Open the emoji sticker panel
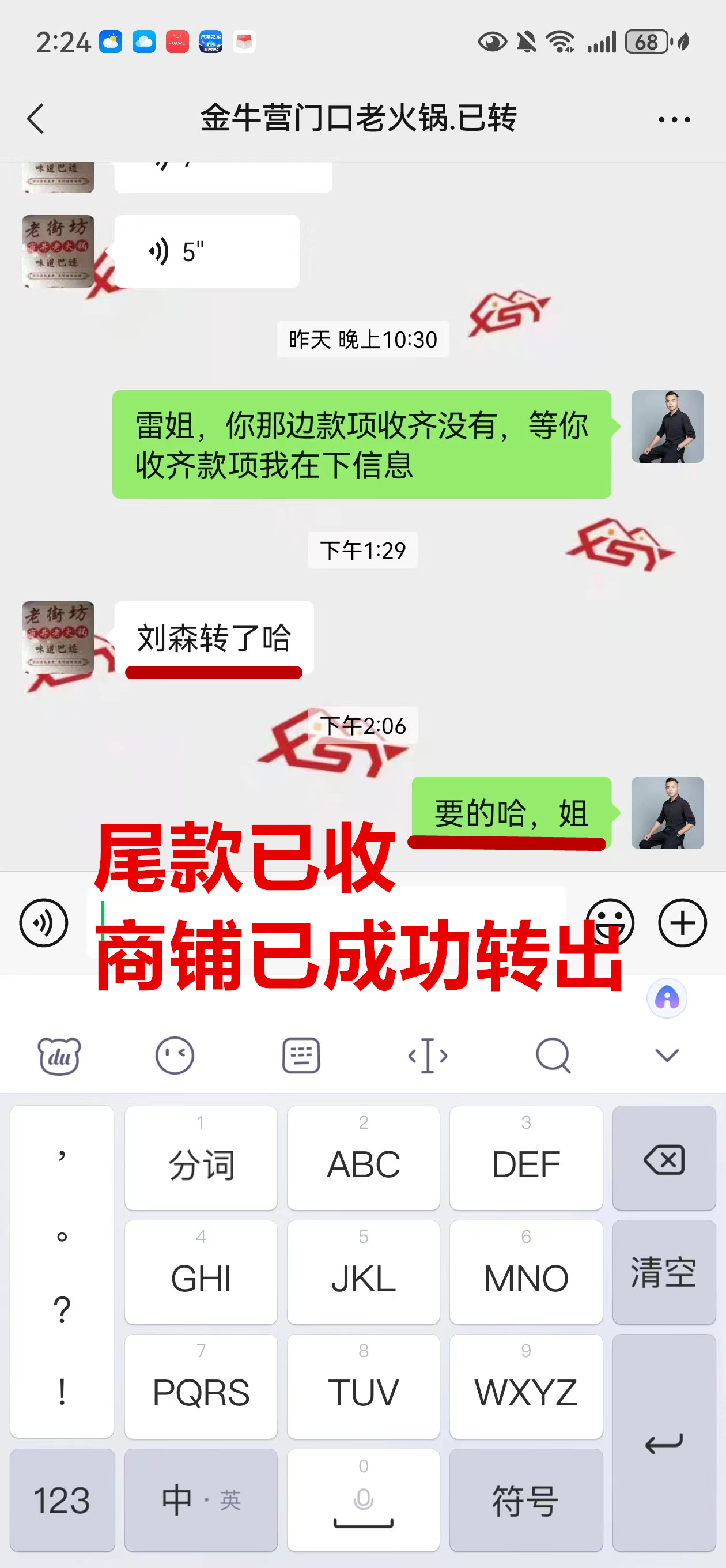 pos(609,922)
